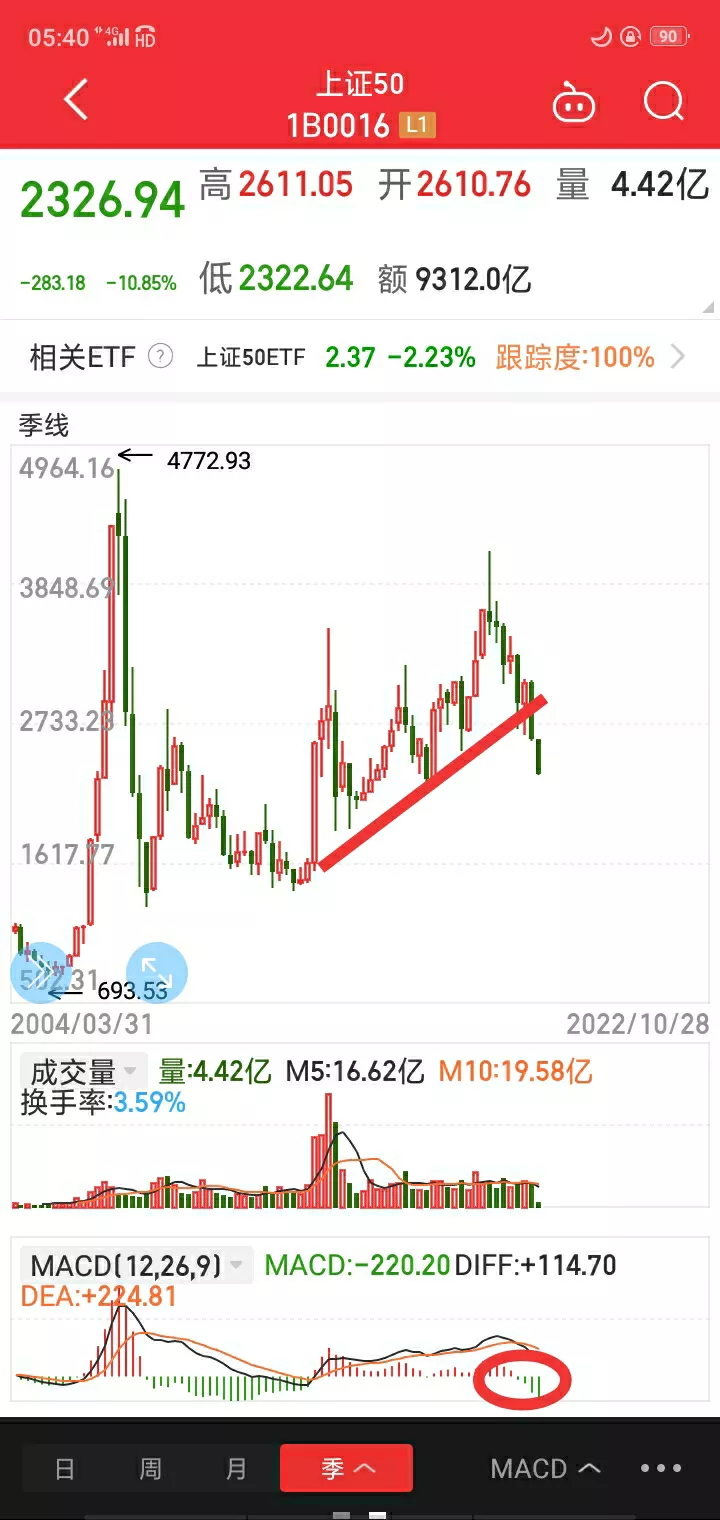720x1520 pixels.
Task: Open the three-dot more options
Action: point(661,1469)
